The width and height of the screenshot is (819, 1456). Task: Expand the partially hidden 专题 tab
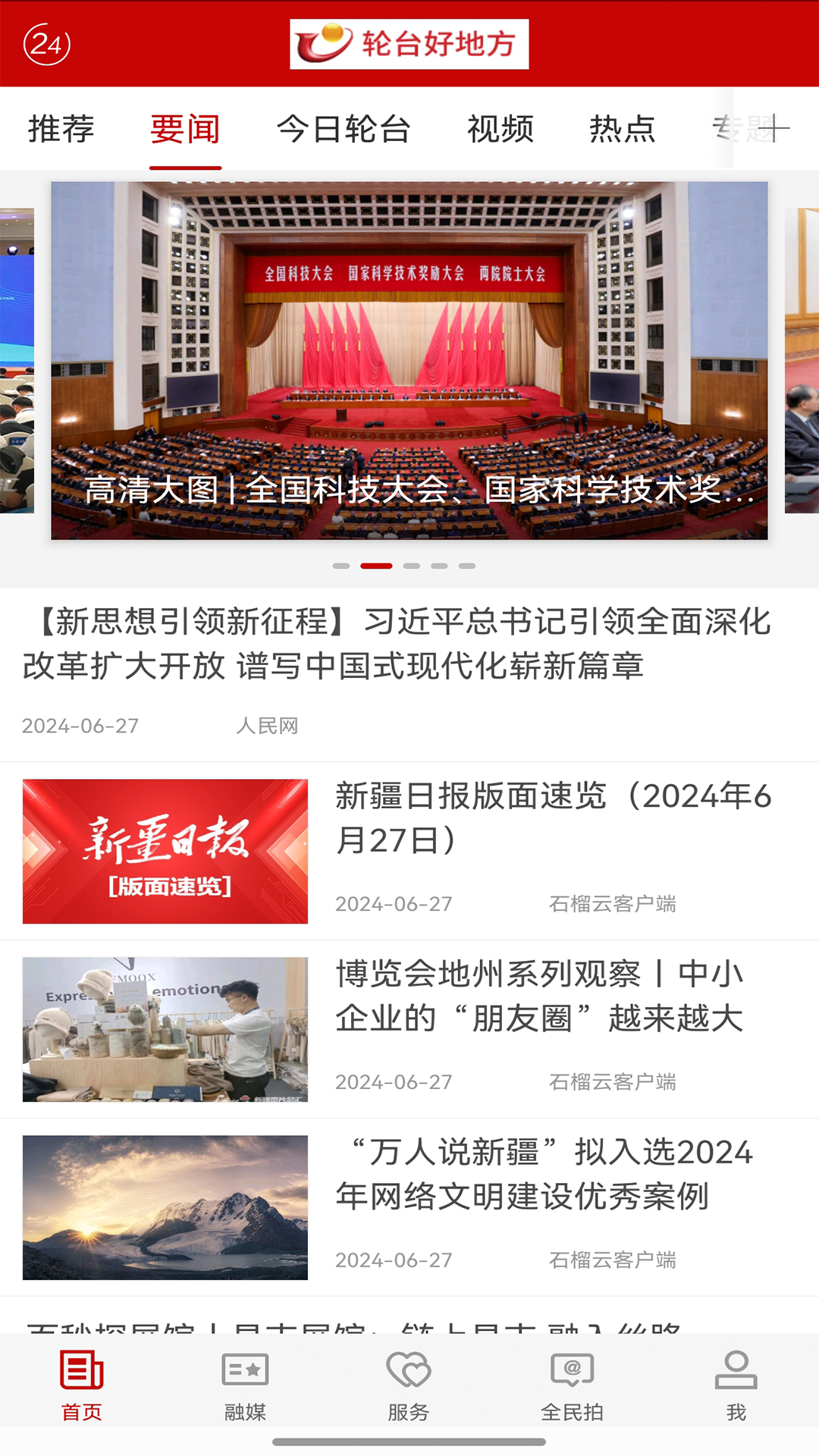pos(738,129)
